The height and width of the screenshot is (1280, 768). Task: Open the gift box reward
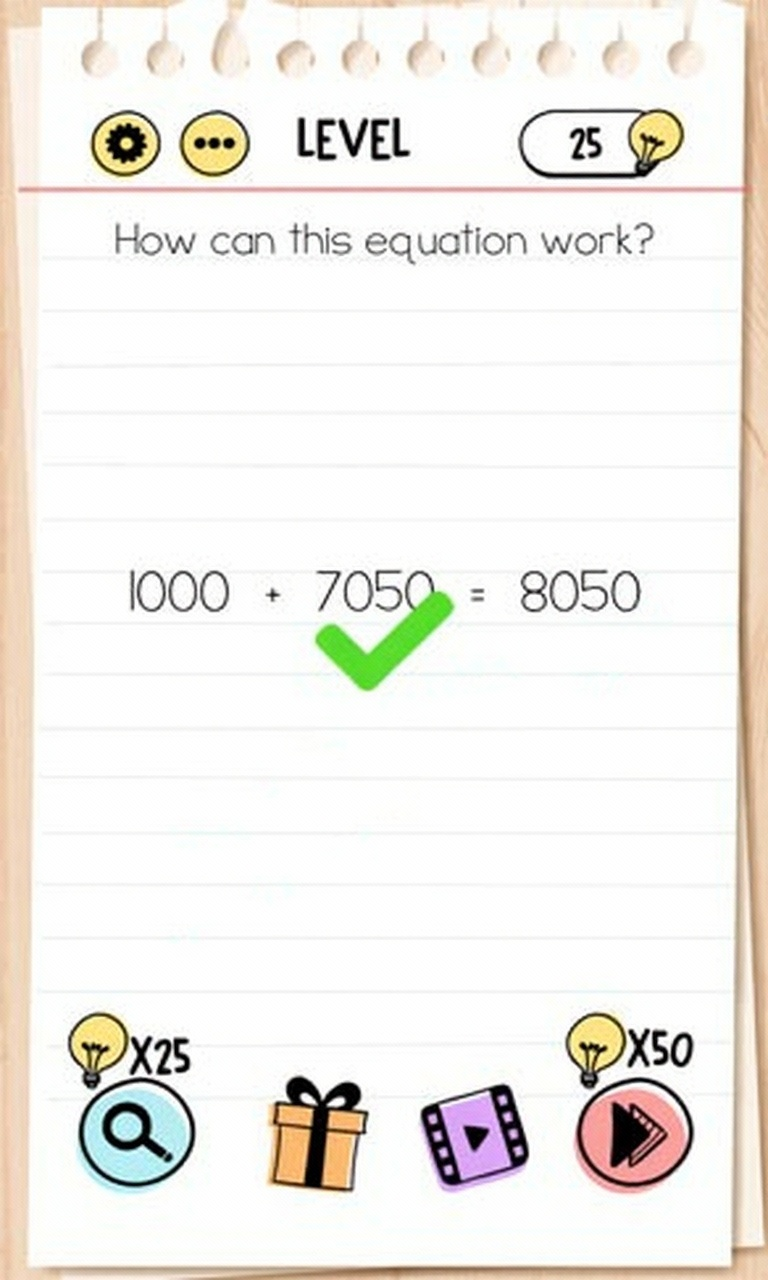pyautogui.click(x=318, y=1134)
